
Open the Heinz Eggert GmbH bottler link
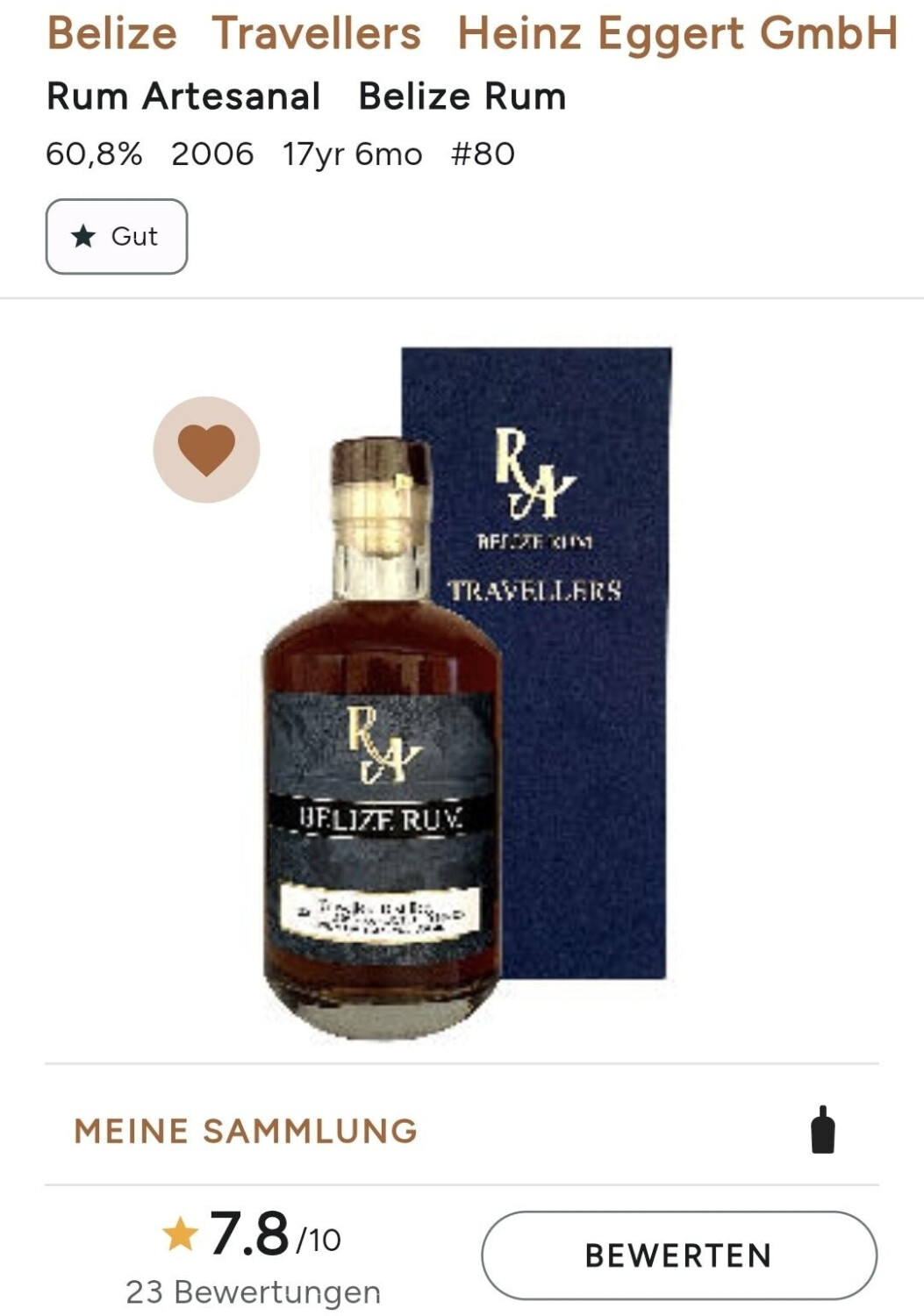pyautogui.click(x=677, y=34)
